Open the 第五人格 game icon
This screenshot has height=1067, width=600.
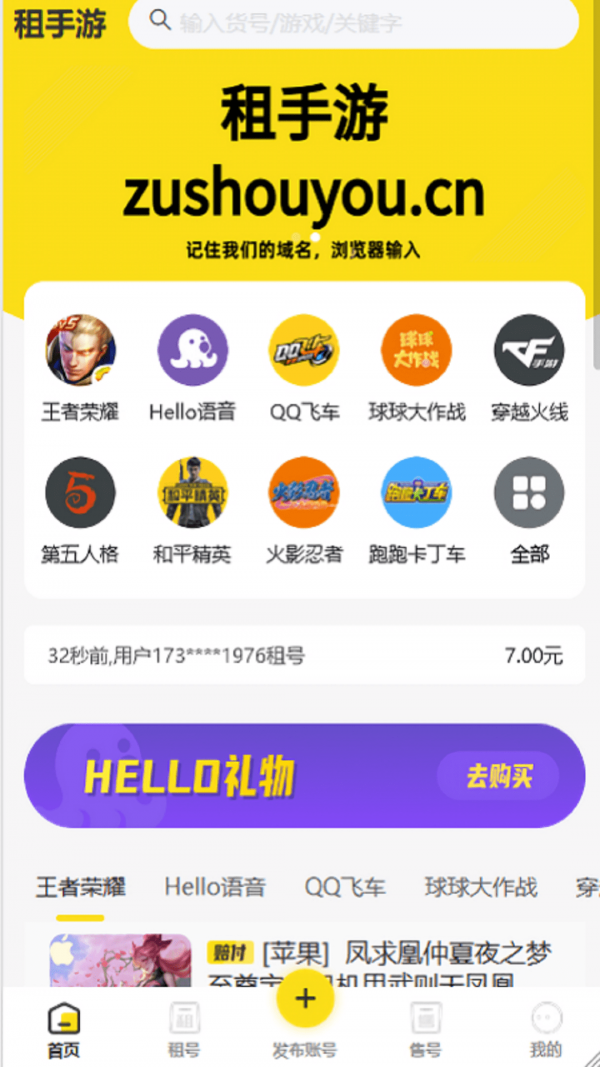(80, 493)
